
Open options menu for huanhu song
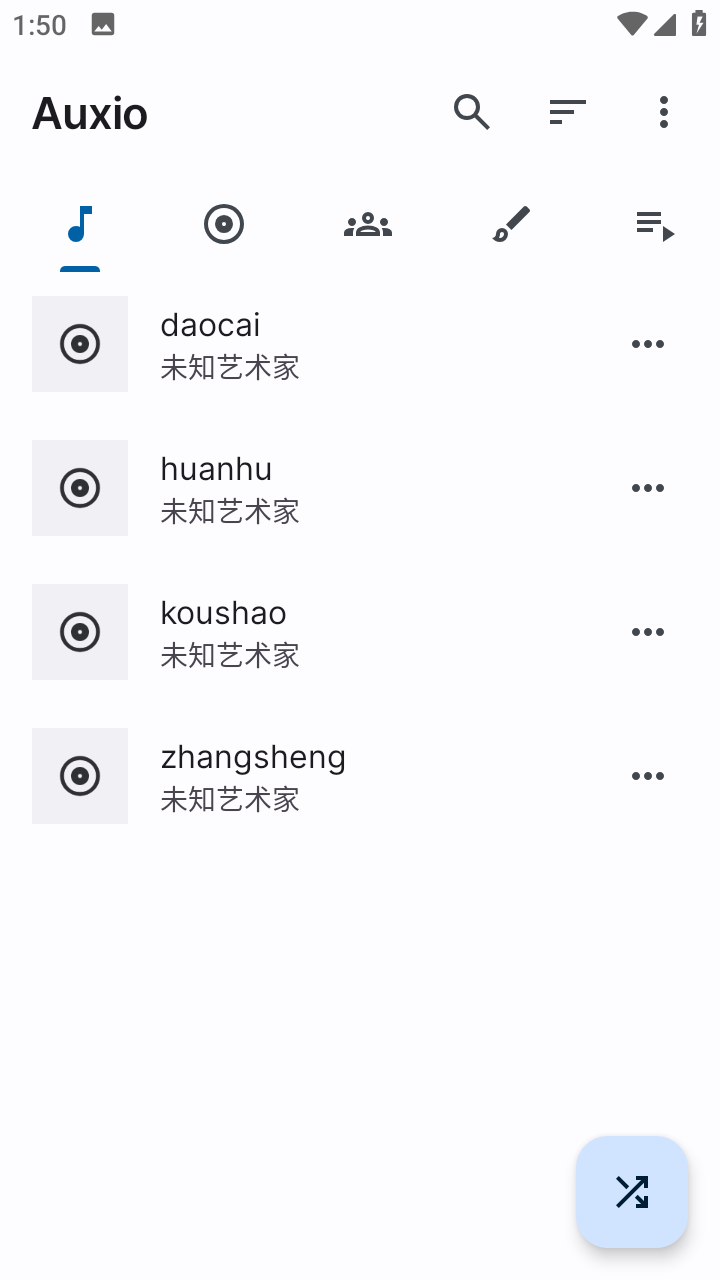coord(648,487)
